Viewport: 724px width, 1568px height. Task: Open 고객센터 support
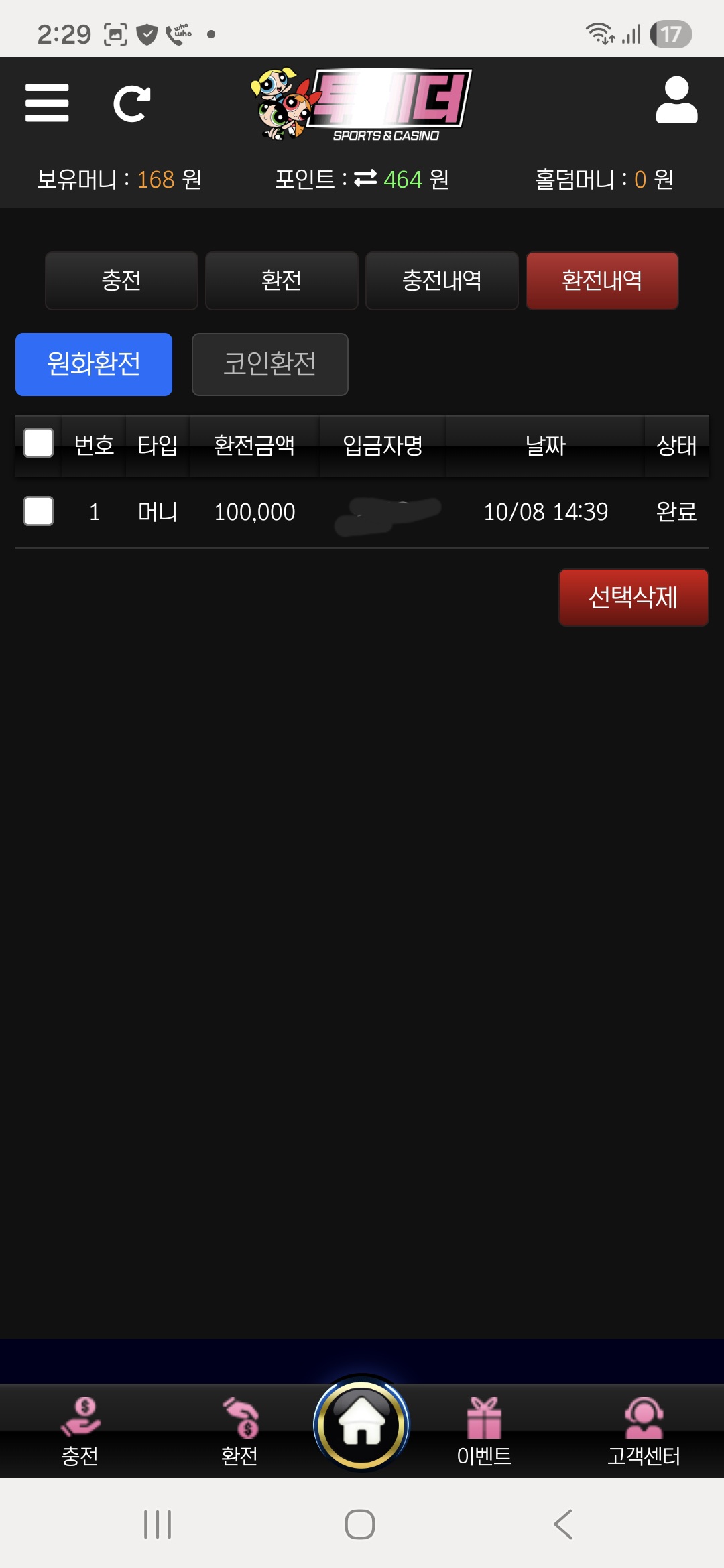pos(644,1431)
